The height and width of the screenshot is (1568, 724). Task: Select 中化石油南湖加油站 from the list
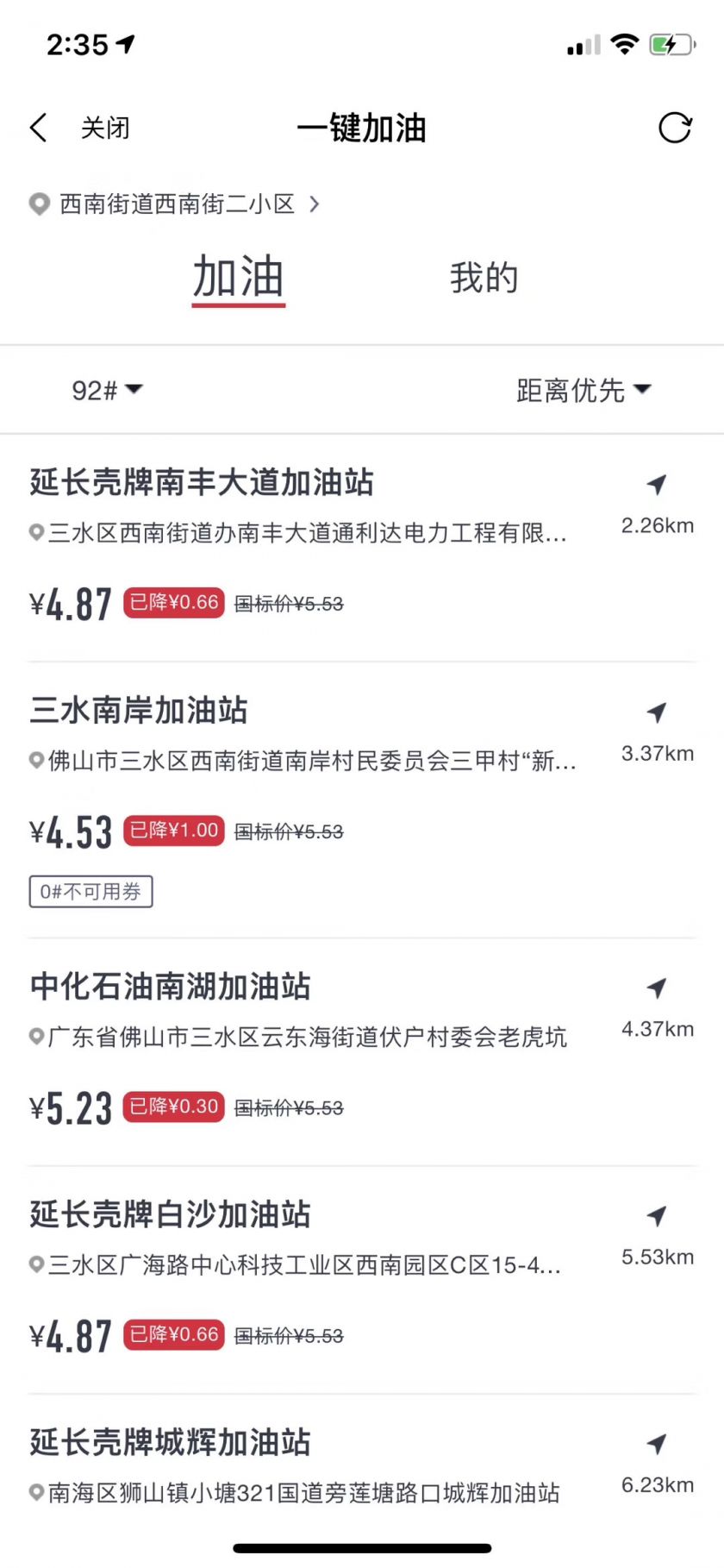171,986
